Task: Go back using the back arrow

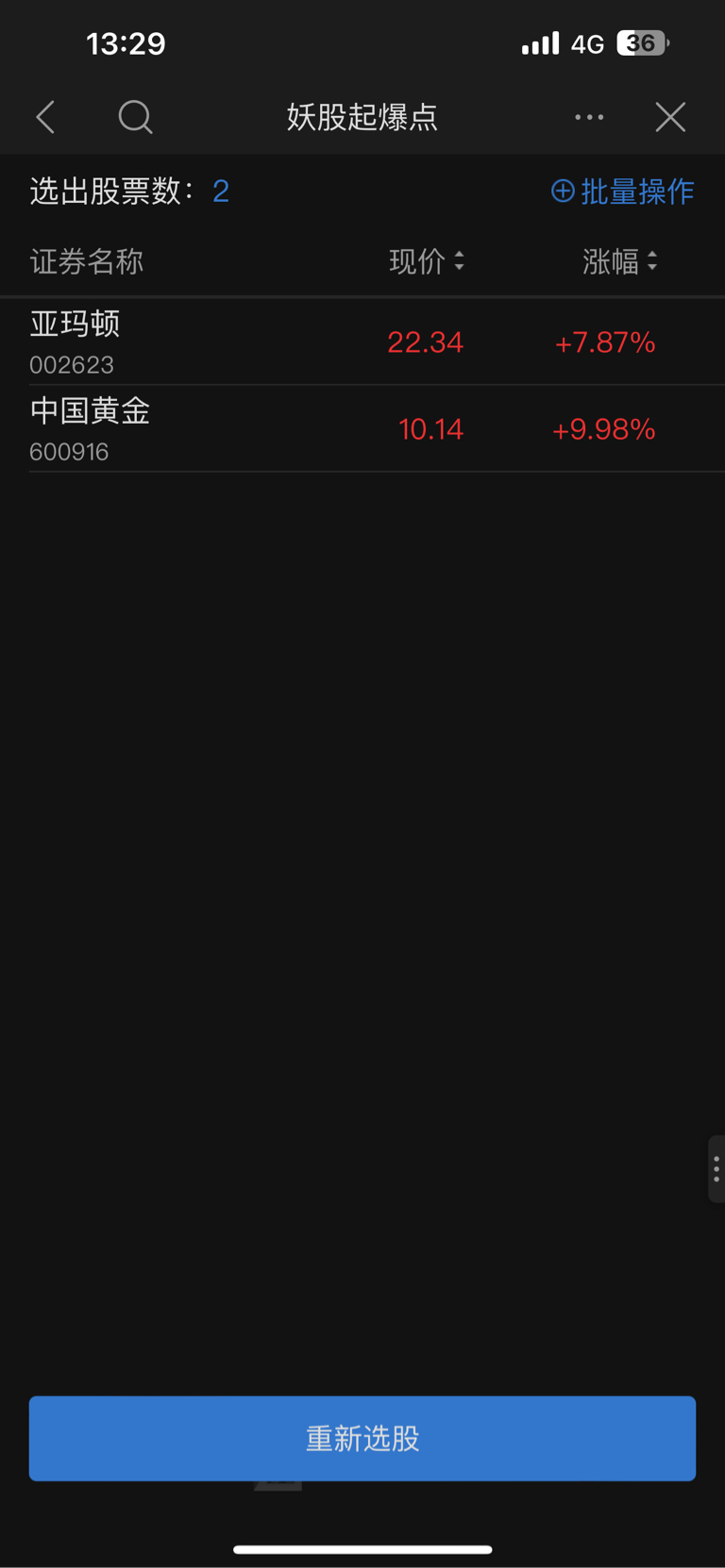Action: (45, 117)
